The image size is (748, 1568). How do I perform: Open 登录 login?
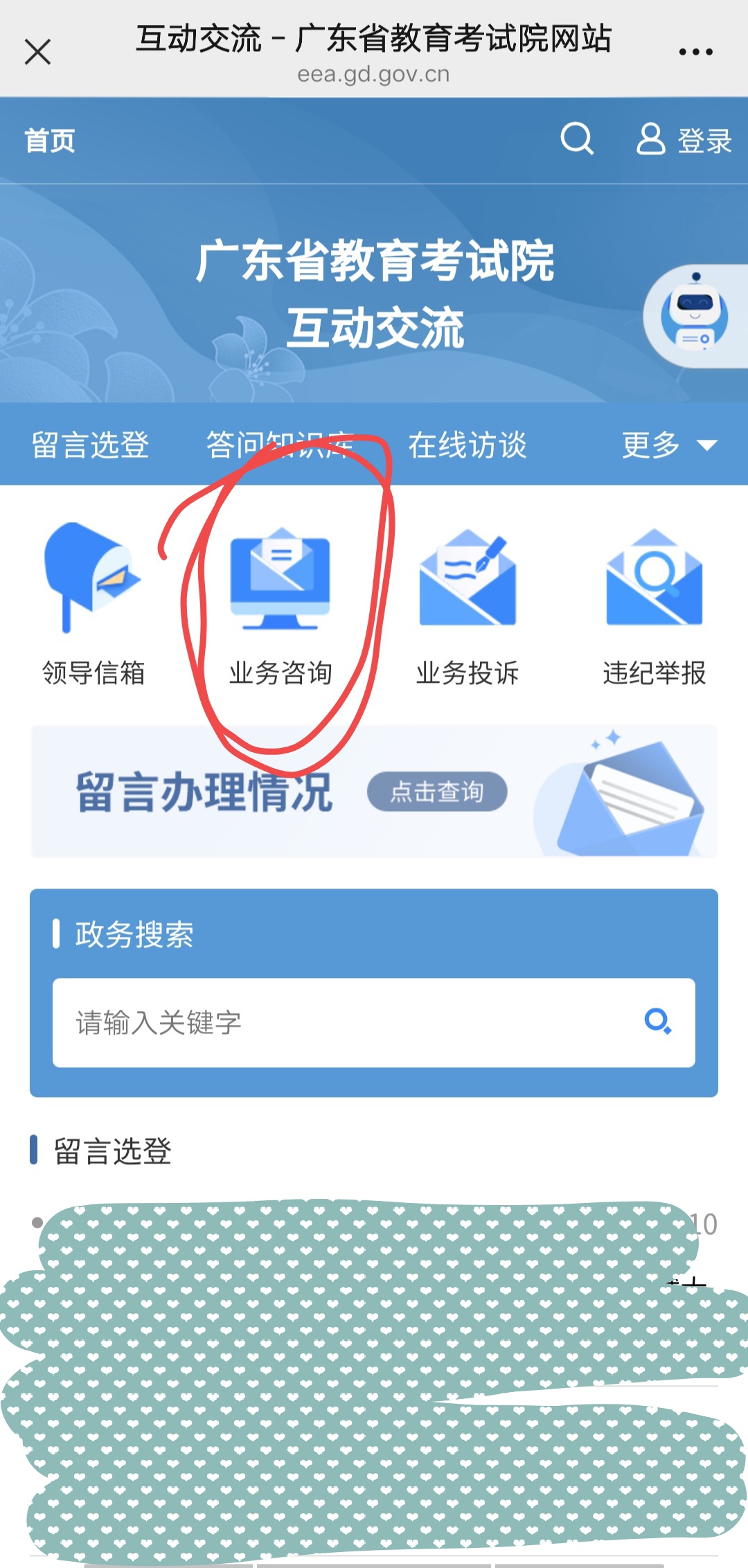[x=684, y=141]
